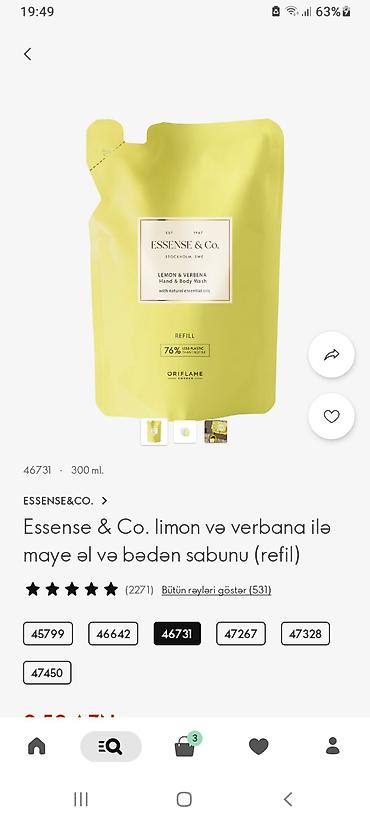Add product to favorites with heart button

[x=331, y=416]
